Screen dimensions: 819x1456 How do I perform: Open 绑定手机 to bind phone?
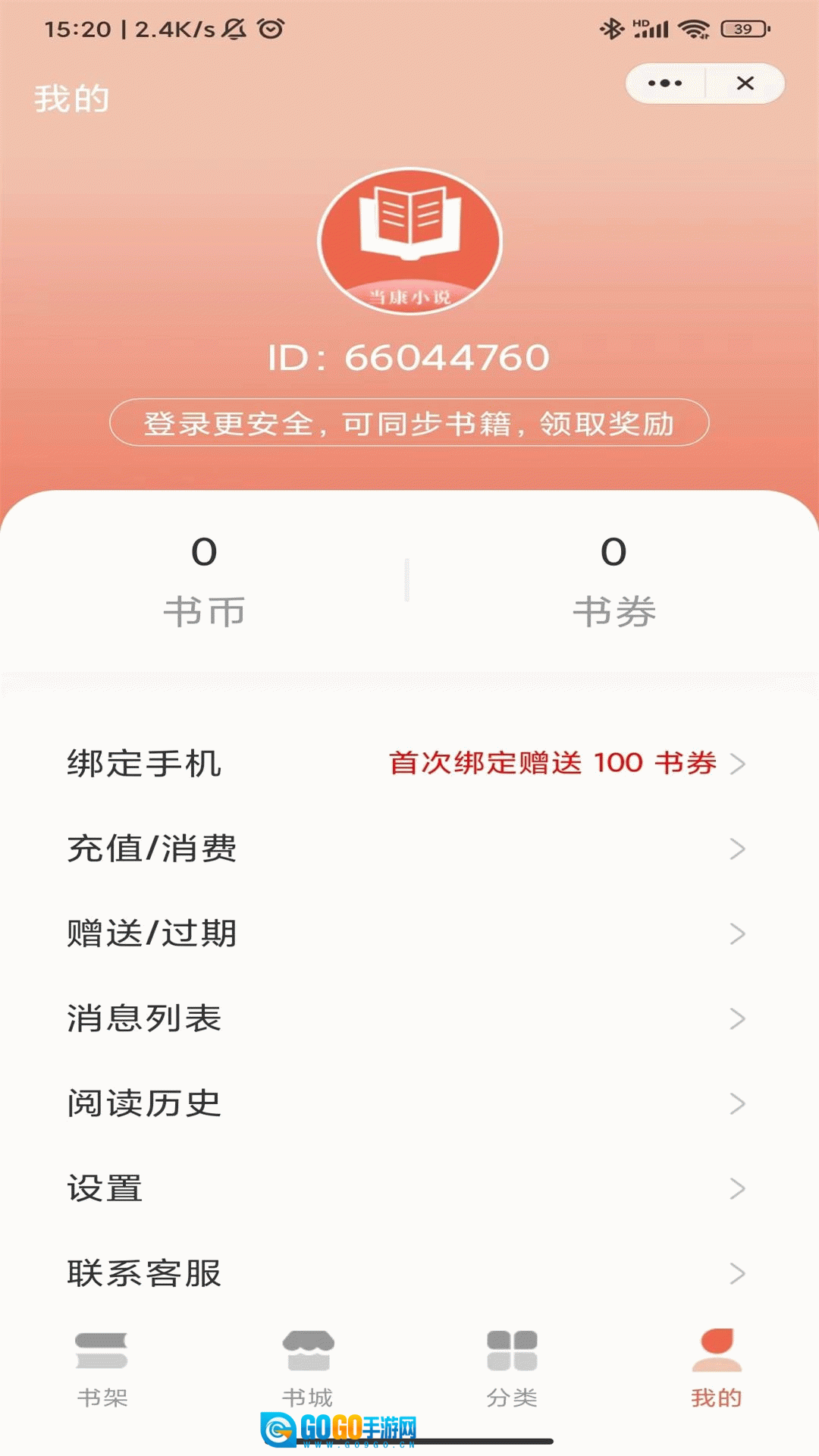pyautogui.click(x=409, y=763)
